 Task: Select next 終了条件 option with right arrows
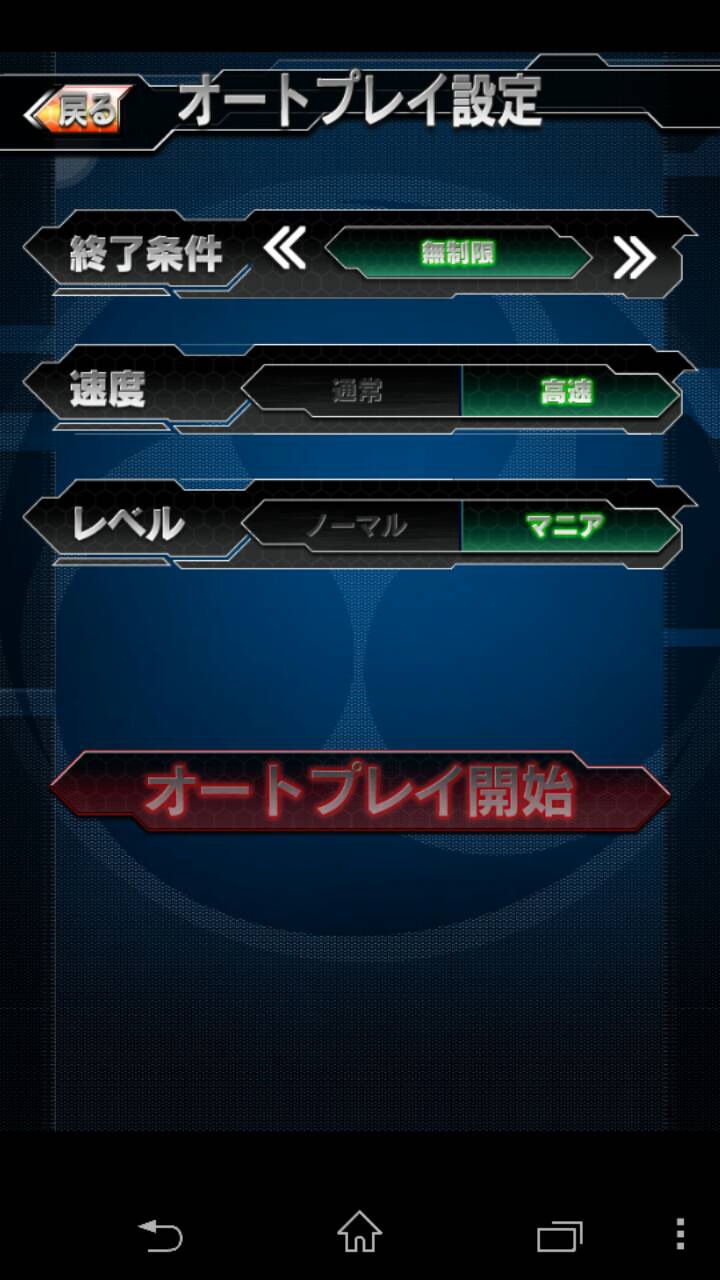(x=634, y=258)
